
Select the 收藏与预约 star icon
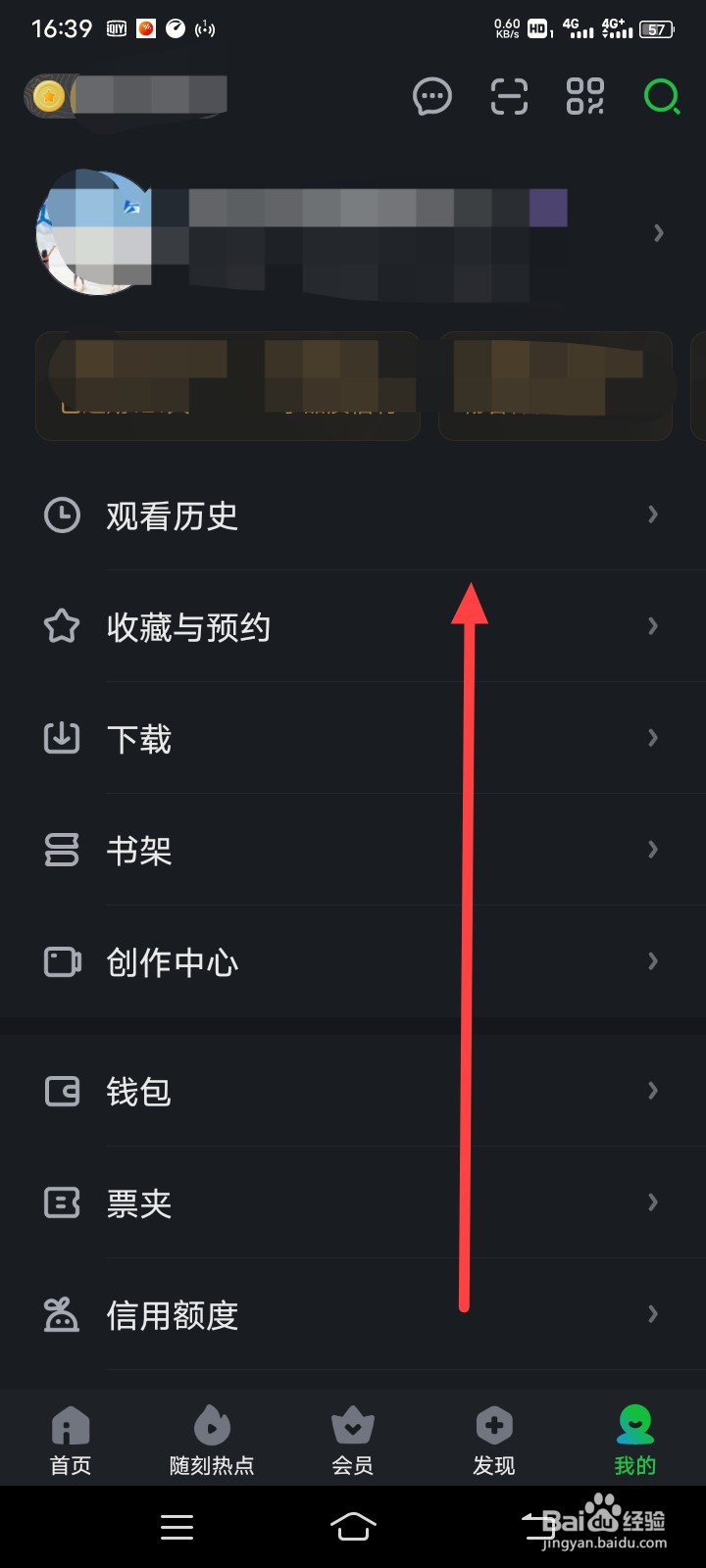click(61, 626)
